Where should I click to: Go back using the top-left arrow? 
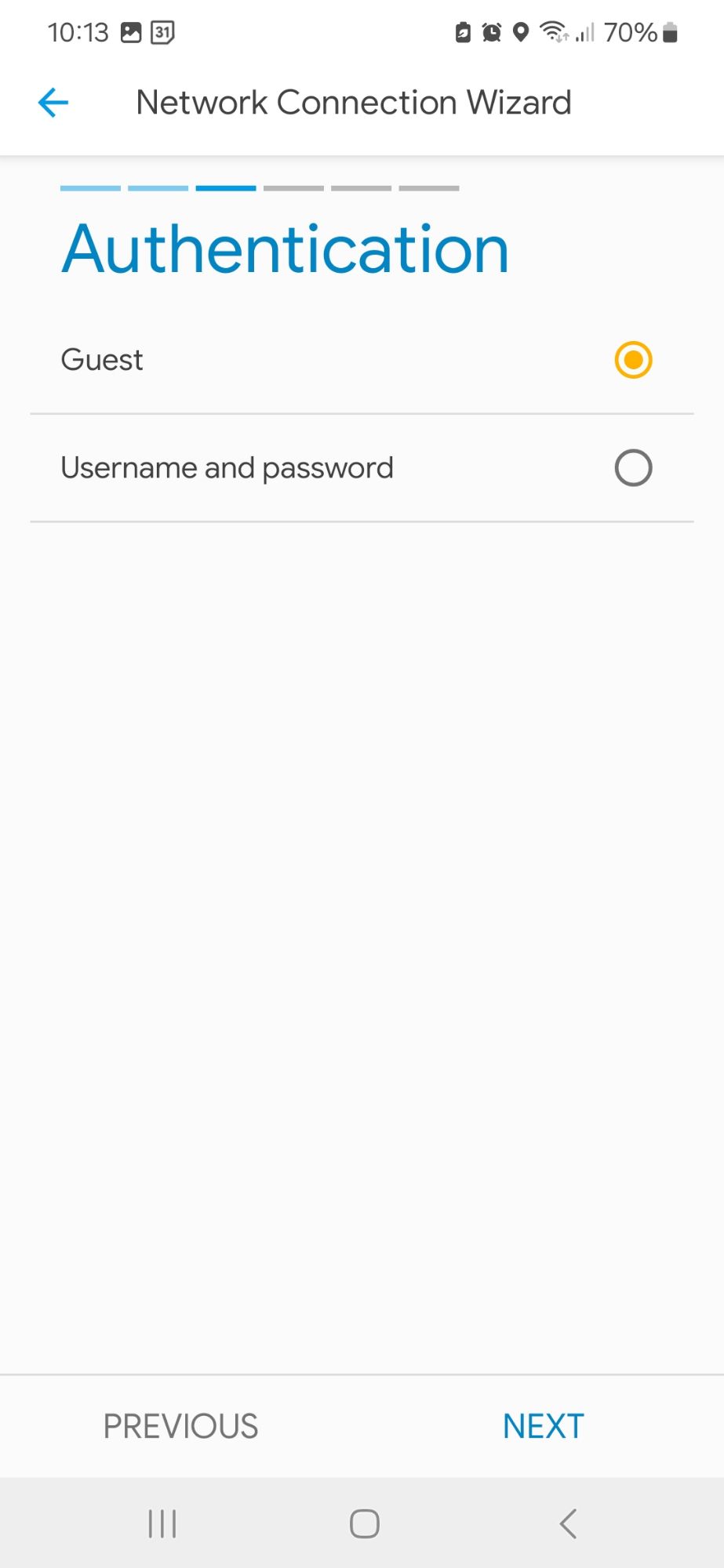coord(53,103)
